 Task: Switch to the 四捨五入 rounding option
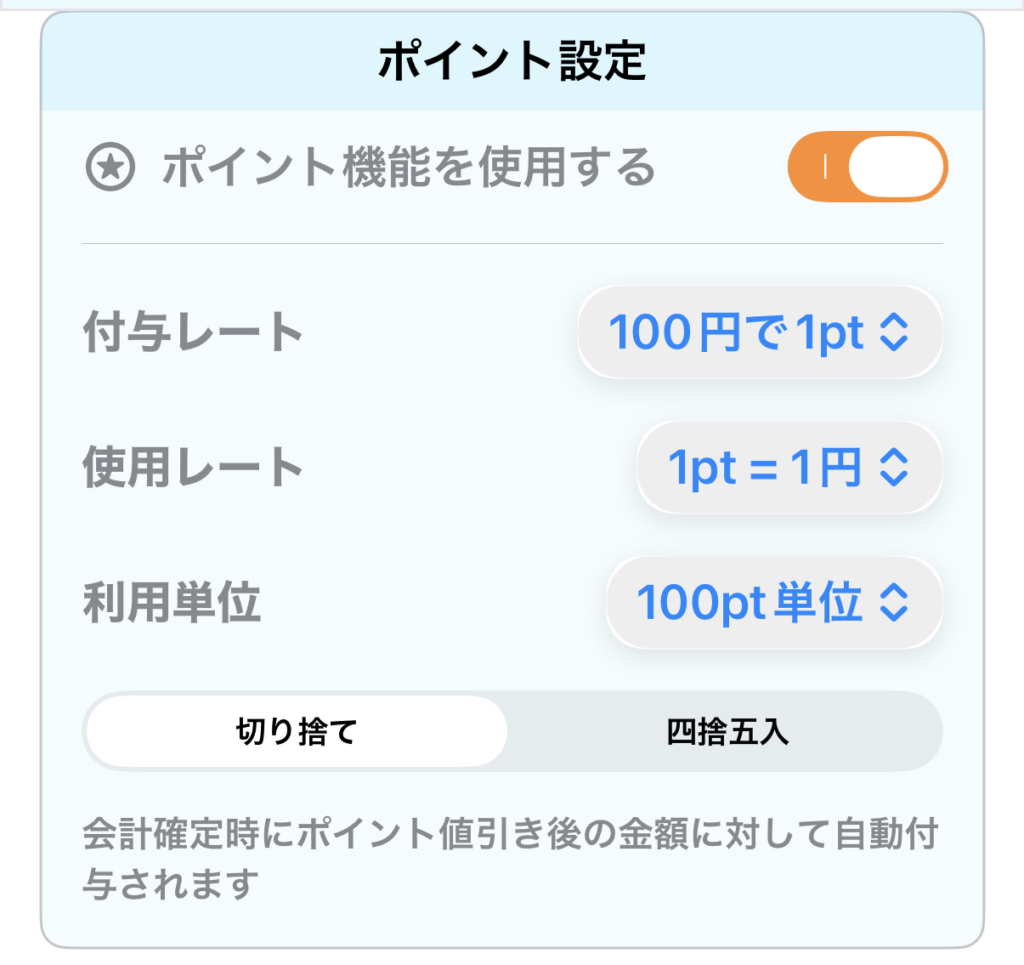point(727,731)
